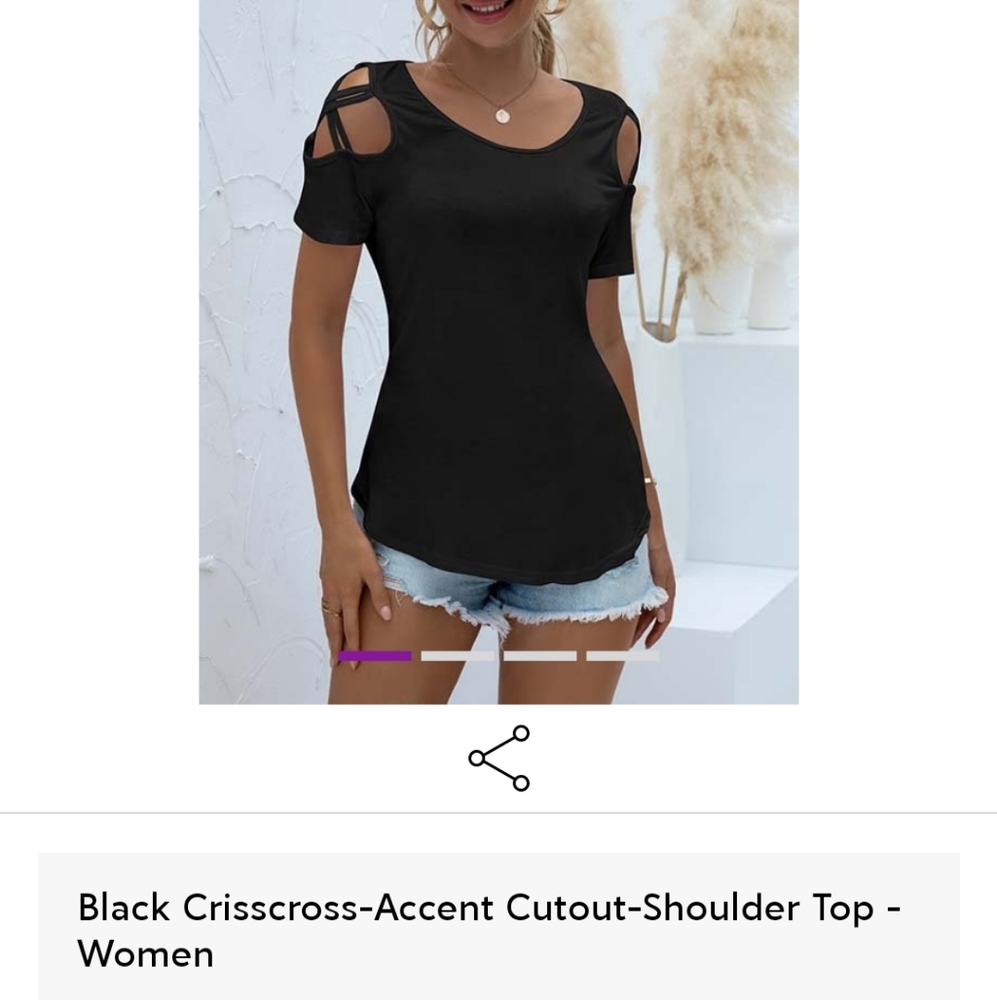The width and height of the screenshot is (997, 1000).
Task: Click the Black Crisscross-Accent Cutout-Shoulder Top heading
Action: point(490,908)
